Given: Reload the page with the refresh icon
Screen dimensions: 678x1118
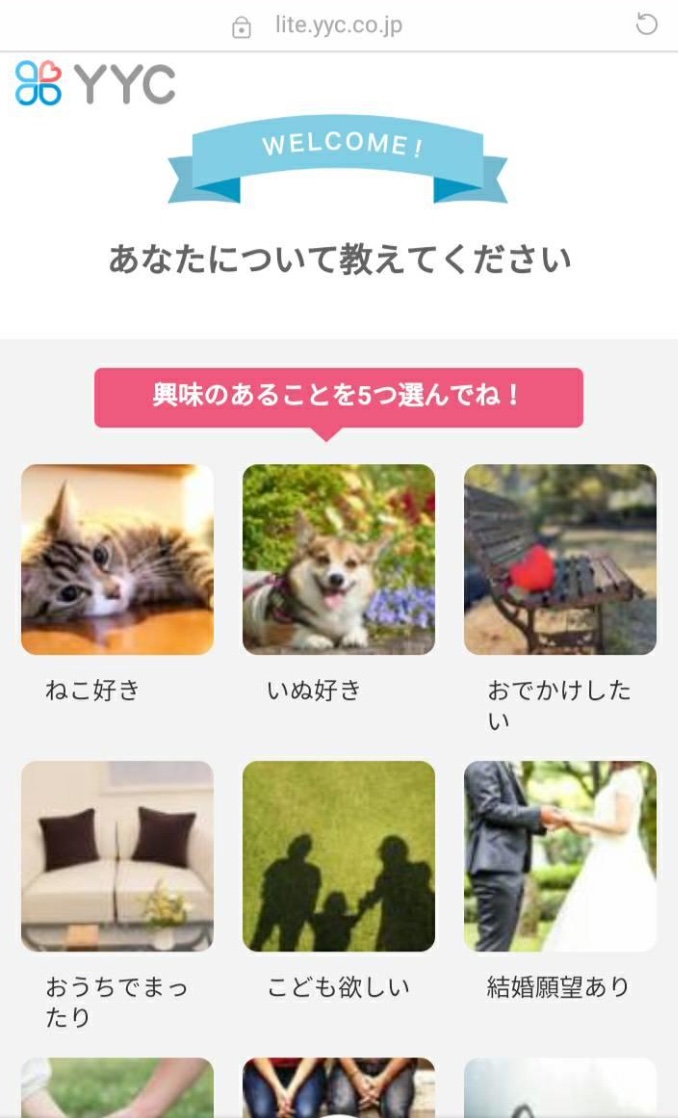Looking at the screenshot, I should pyautogui.click(x=647, y=25).
